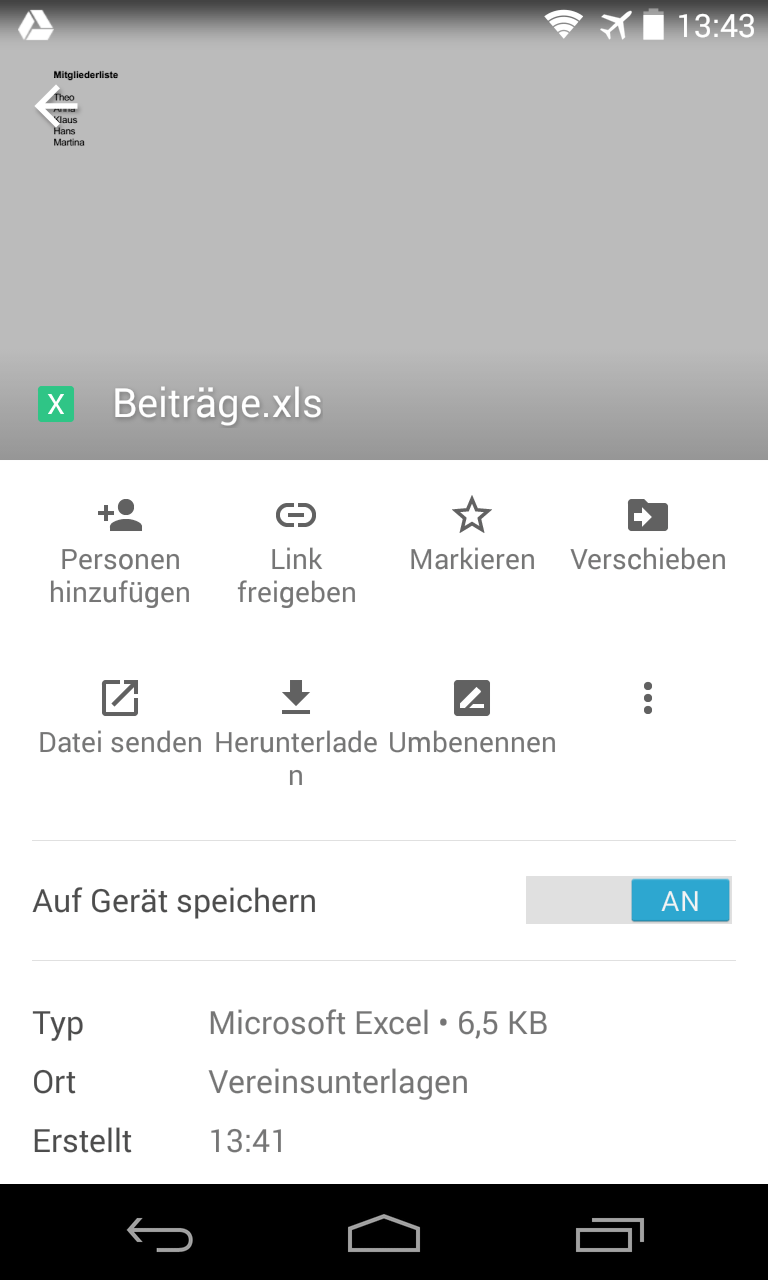768x1280 pixels.
Task: Tap Datei senden to send file
Action: [x=120, y=715]
